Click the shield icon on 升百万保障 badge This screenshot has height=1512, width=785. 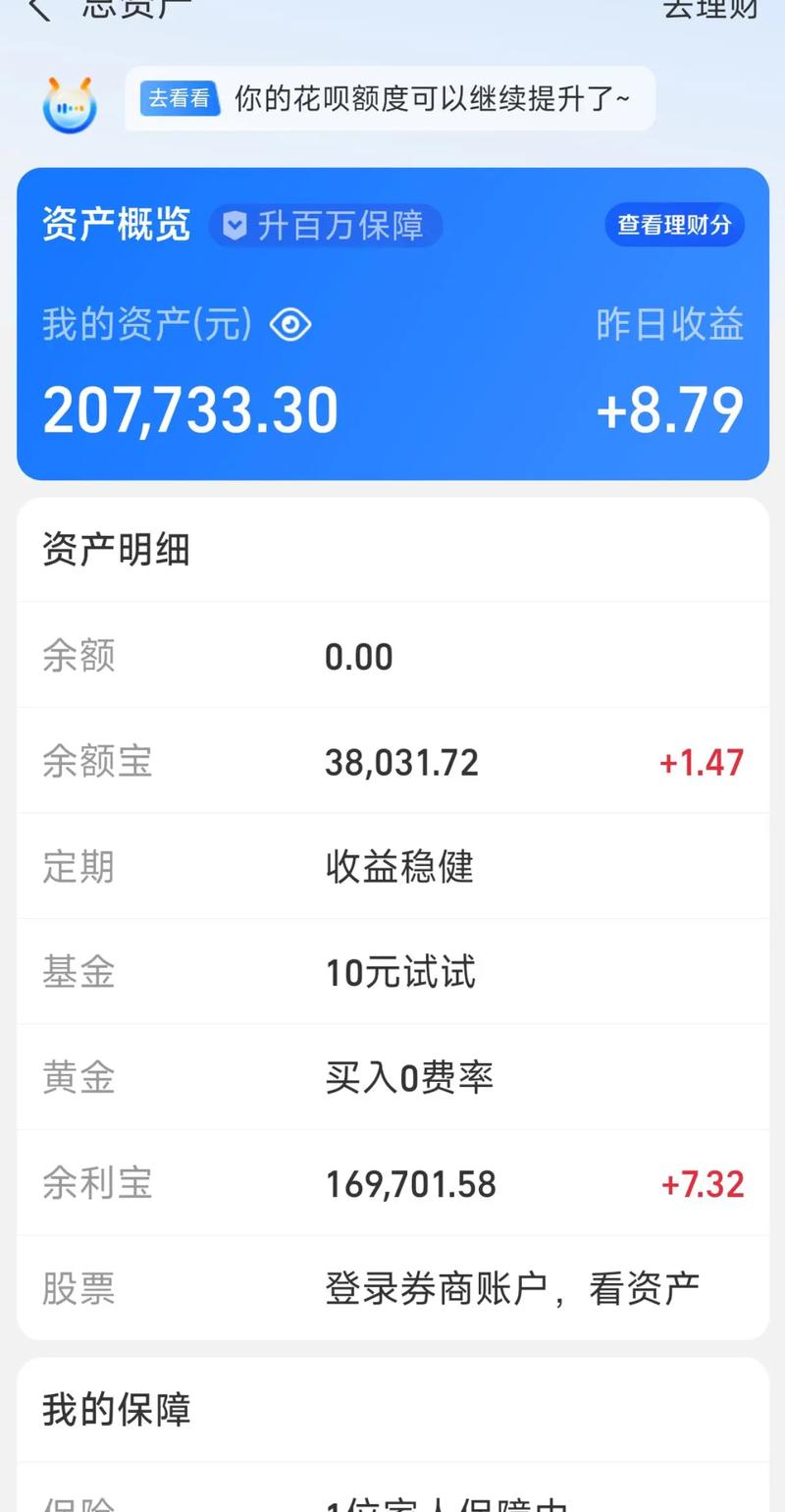point(235,226)
